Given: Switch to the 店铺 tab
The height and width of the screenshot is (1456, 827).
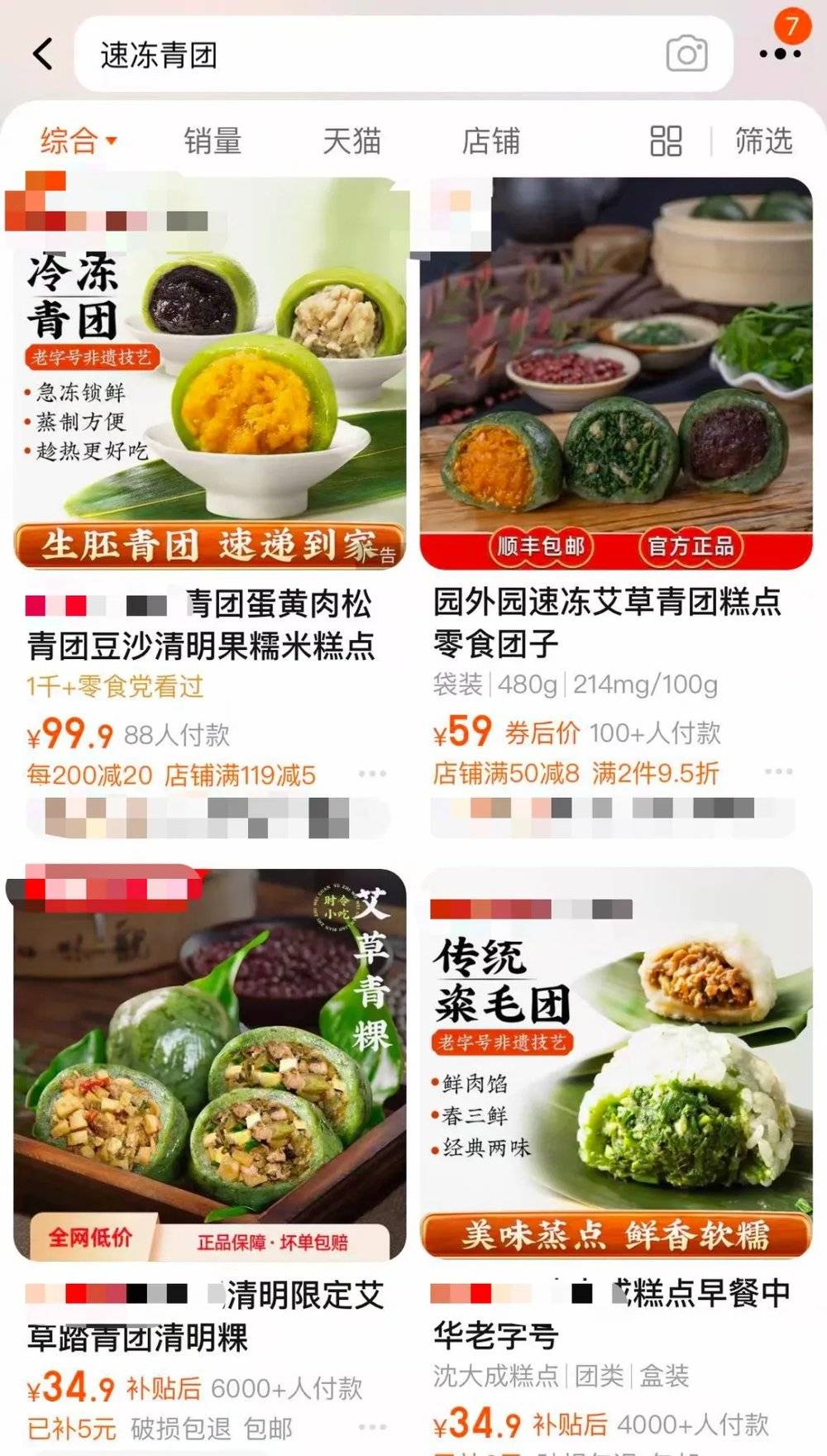Looking at the screenshot, I should tap(490, 141).
